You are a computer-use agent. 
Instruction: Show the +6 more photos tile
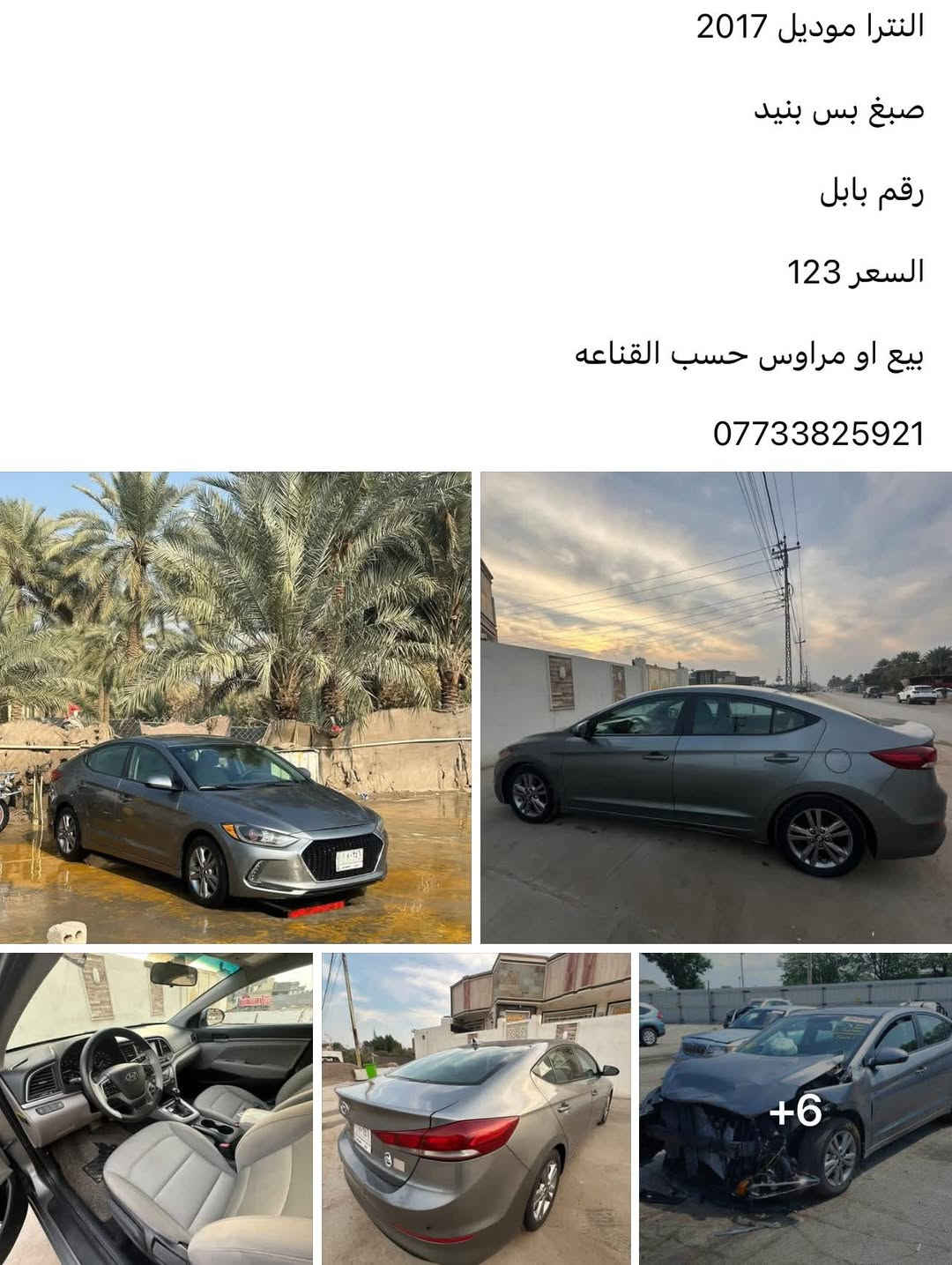[x=795, y=1108]
